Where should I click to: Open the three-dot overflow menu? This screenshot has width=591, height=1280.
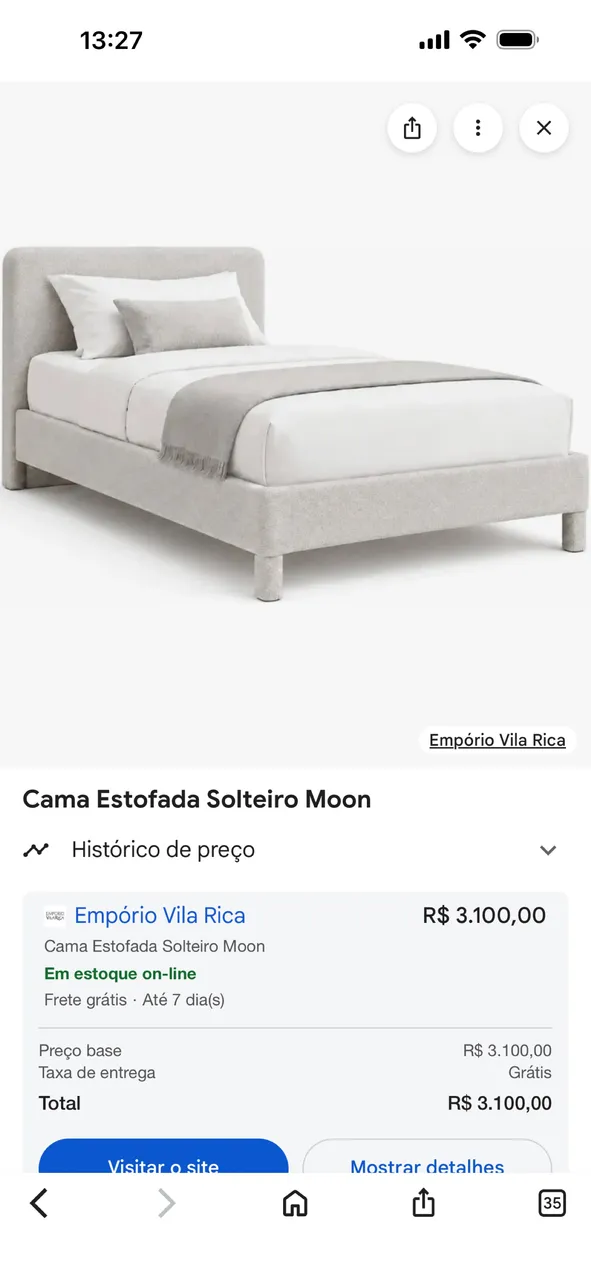click(x=478, y=128)
